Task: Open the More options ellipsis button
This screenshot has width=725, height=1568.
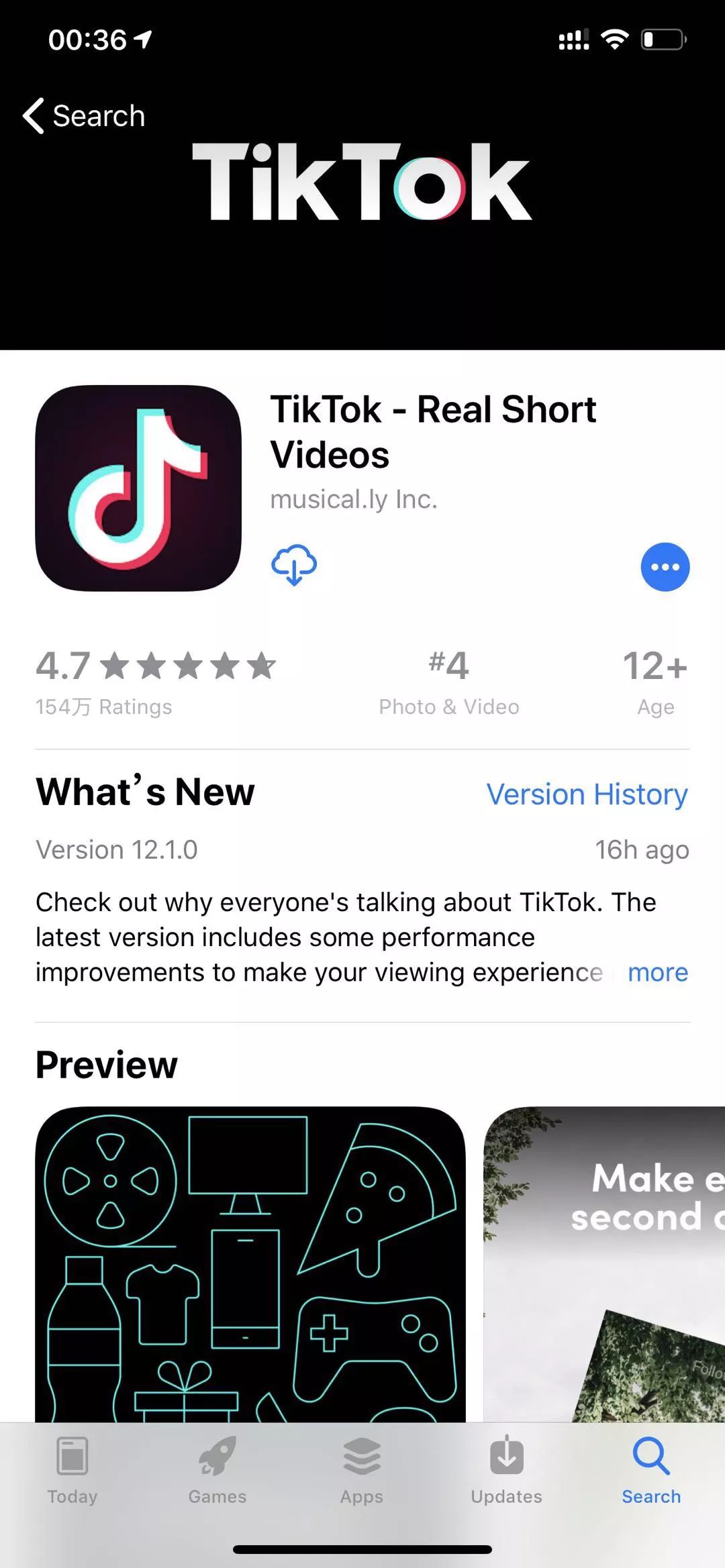Action: [665, 566]
